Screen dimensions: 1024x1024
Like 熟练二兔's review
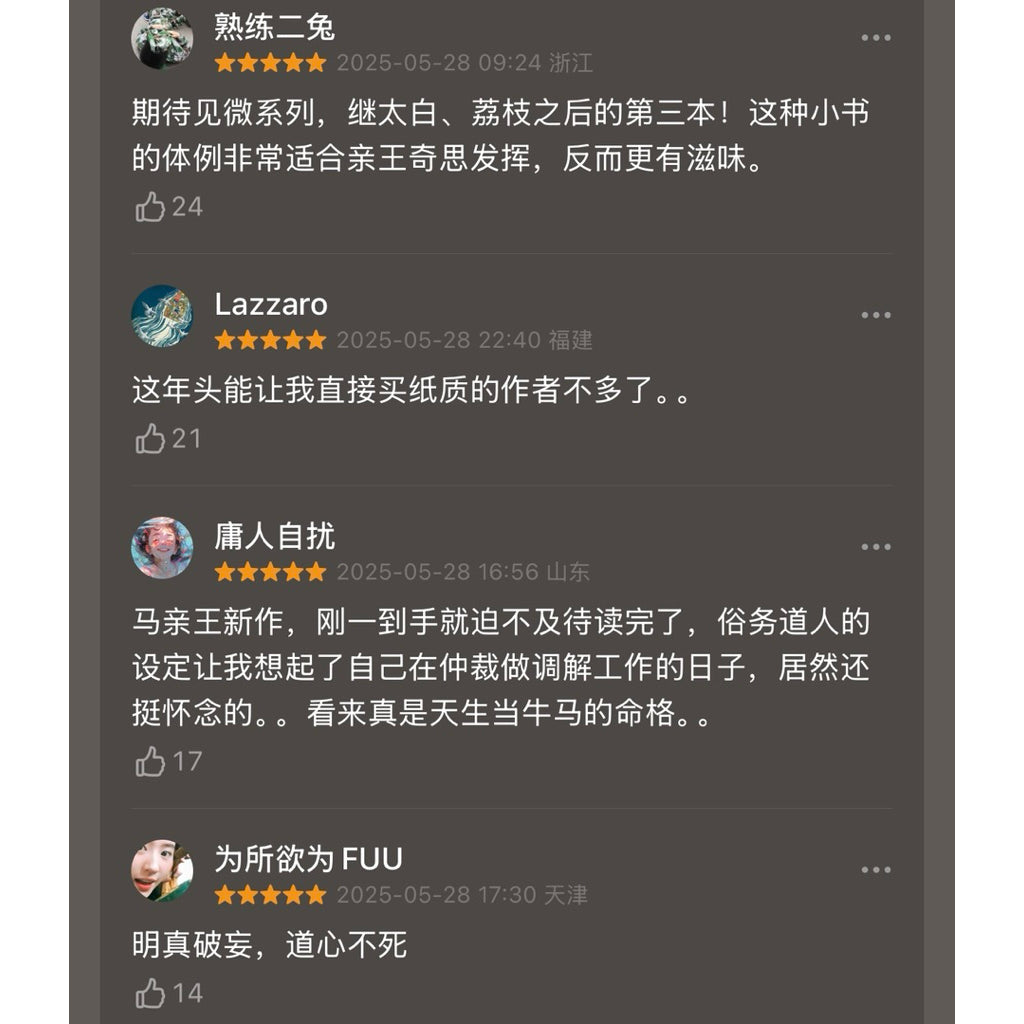pyautogui.click(x=151, y=207)
